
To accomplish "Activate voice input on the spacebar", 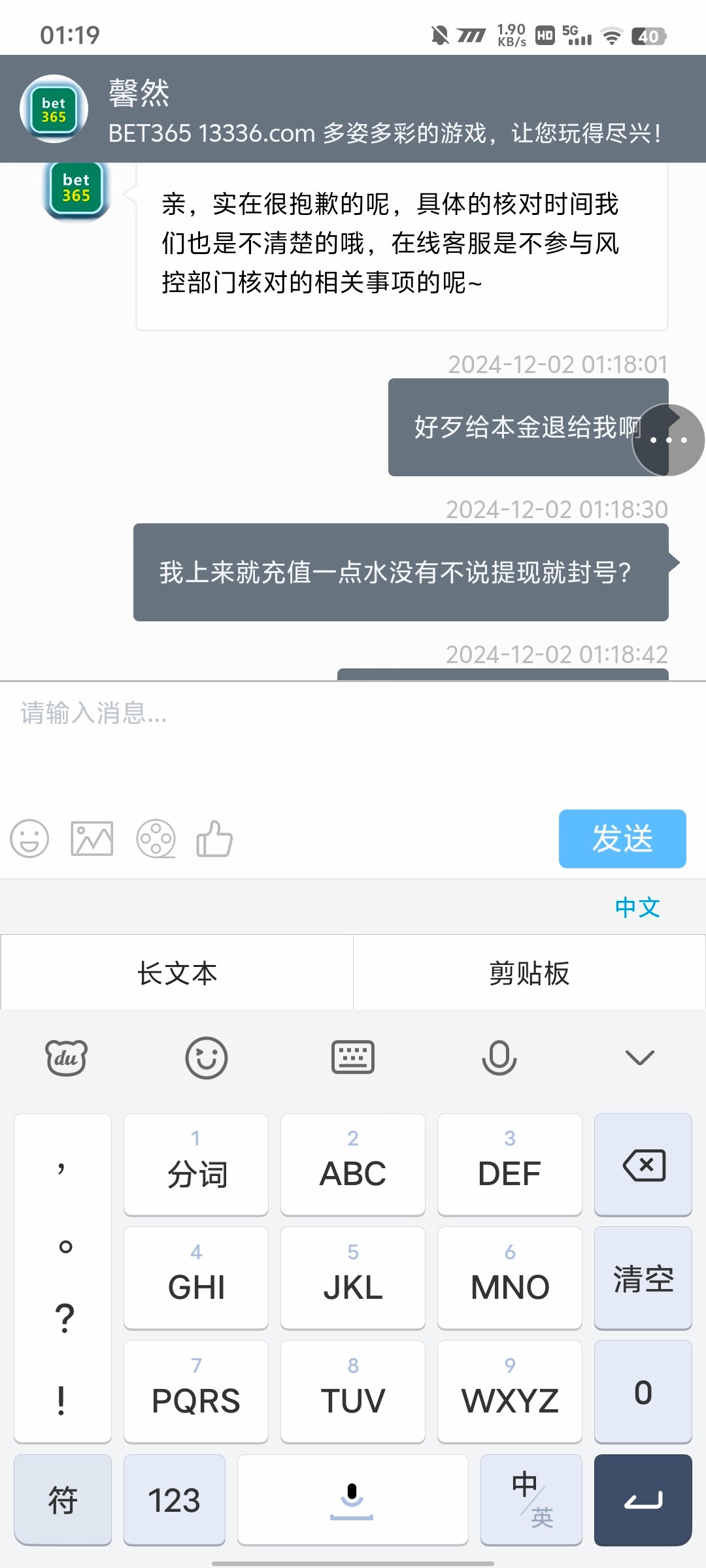I will (352, 1499).
